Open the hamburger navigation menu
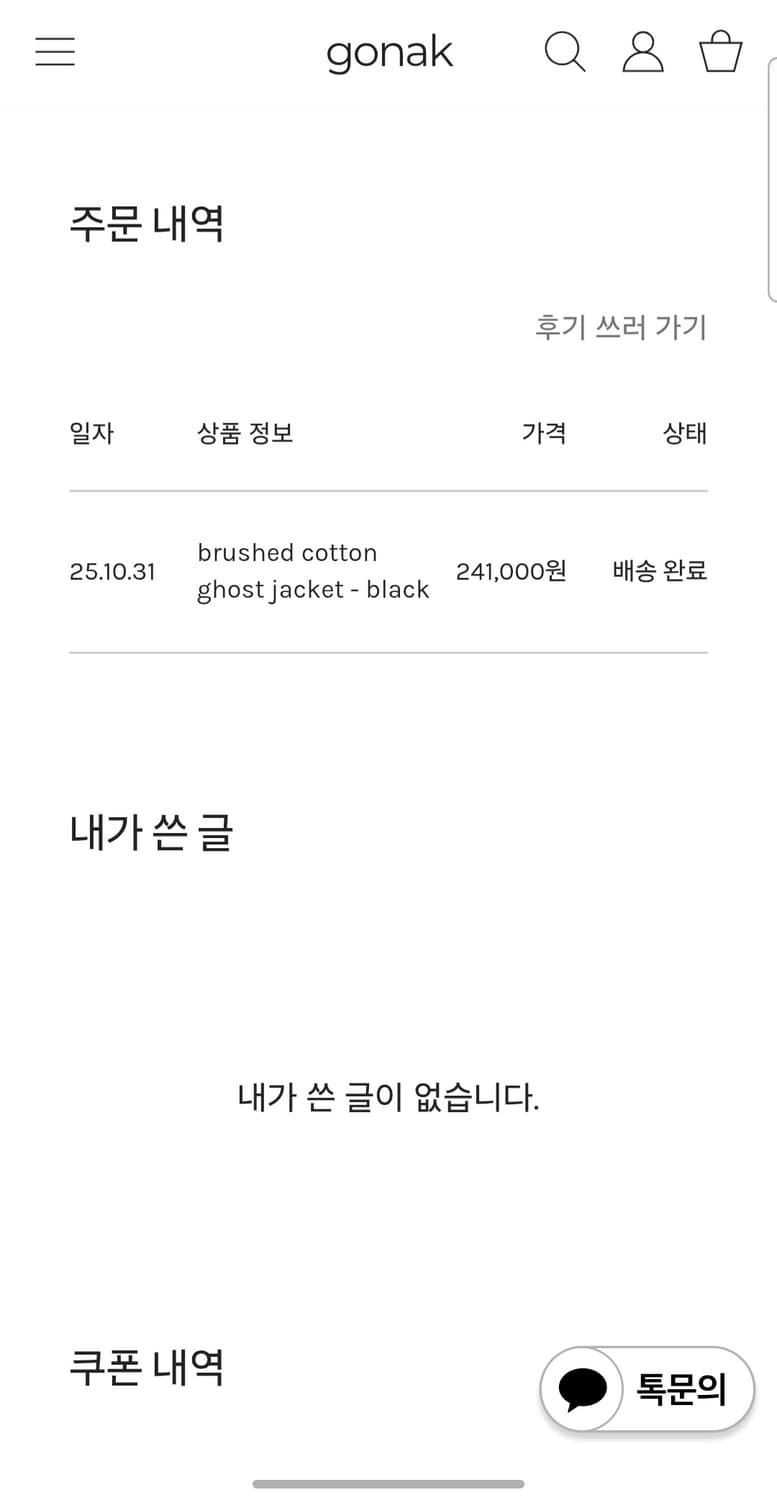 [x=55, y=51]
